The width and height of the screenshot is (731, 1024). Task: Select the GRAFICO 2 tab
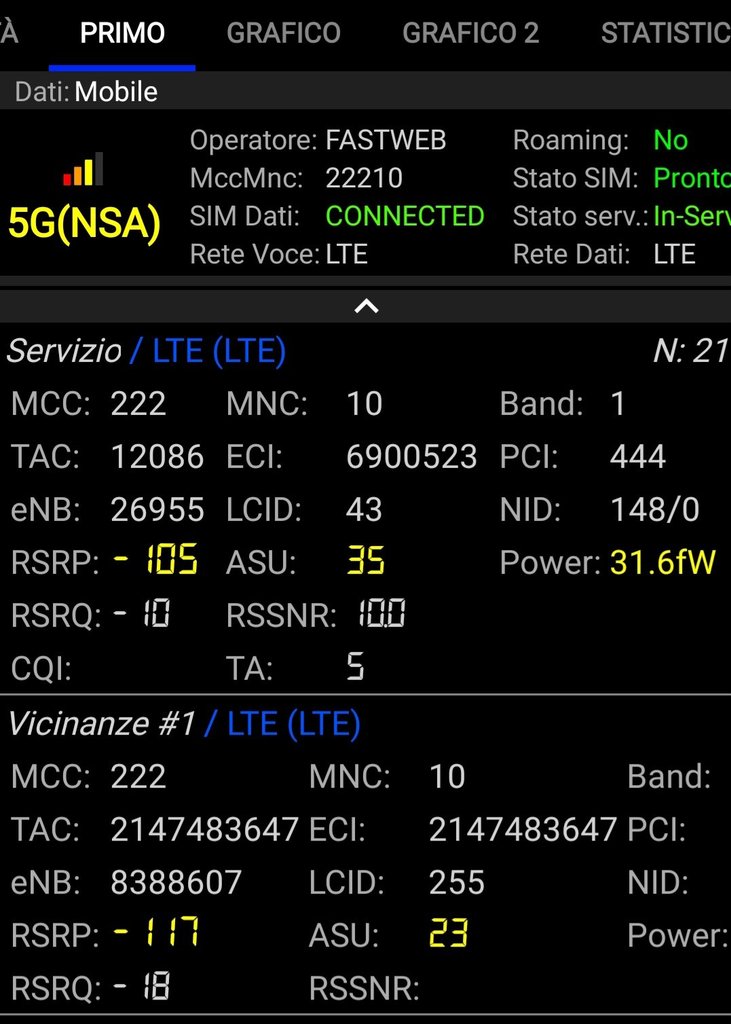(470, 33)
